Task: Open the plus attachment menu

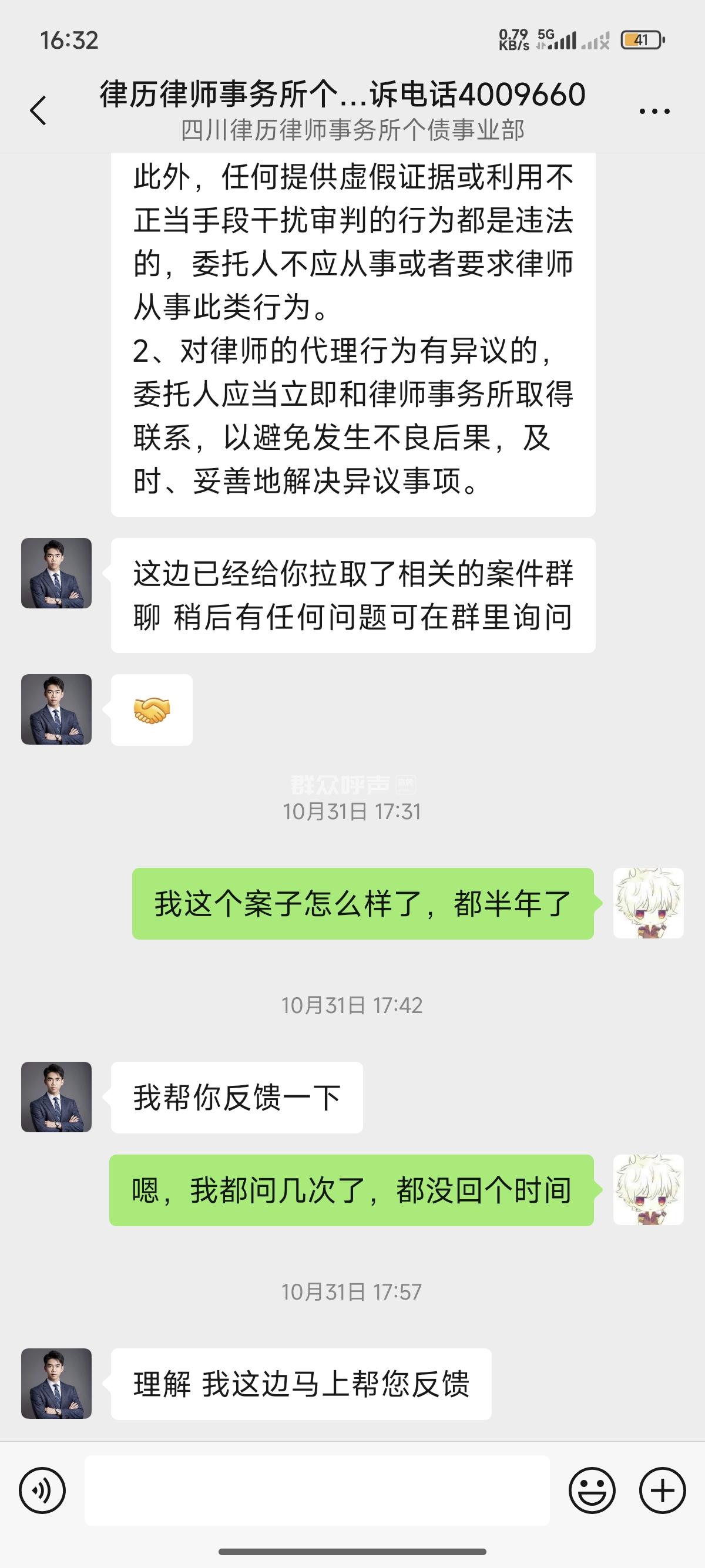Action: coord(662,1490)
